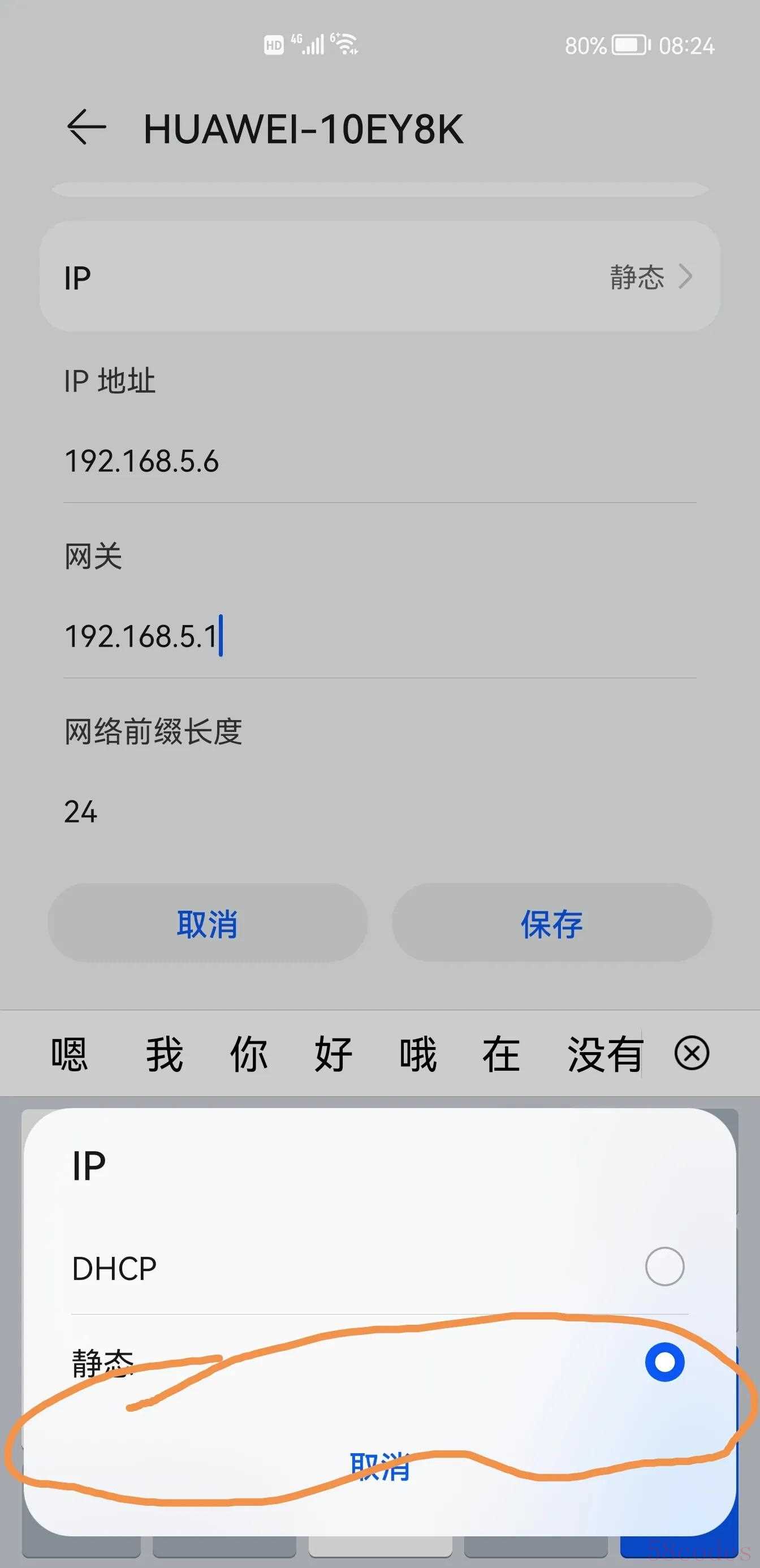
Task: Select DHCP in the IP dialog
Action: [379, 1268]
